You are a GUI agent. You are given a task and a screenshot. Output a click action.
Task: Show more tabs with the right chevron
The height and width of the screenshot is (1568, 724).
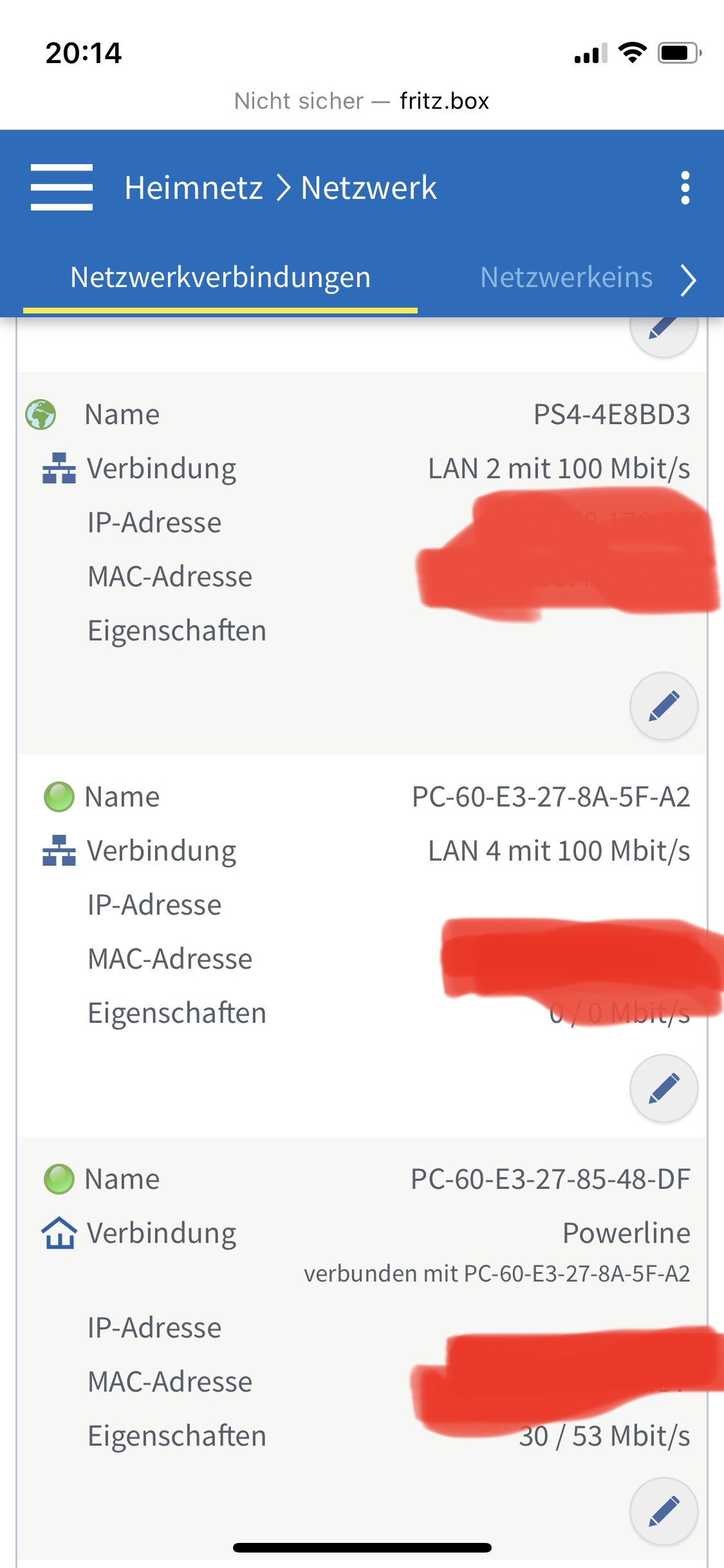coord(689,280)
